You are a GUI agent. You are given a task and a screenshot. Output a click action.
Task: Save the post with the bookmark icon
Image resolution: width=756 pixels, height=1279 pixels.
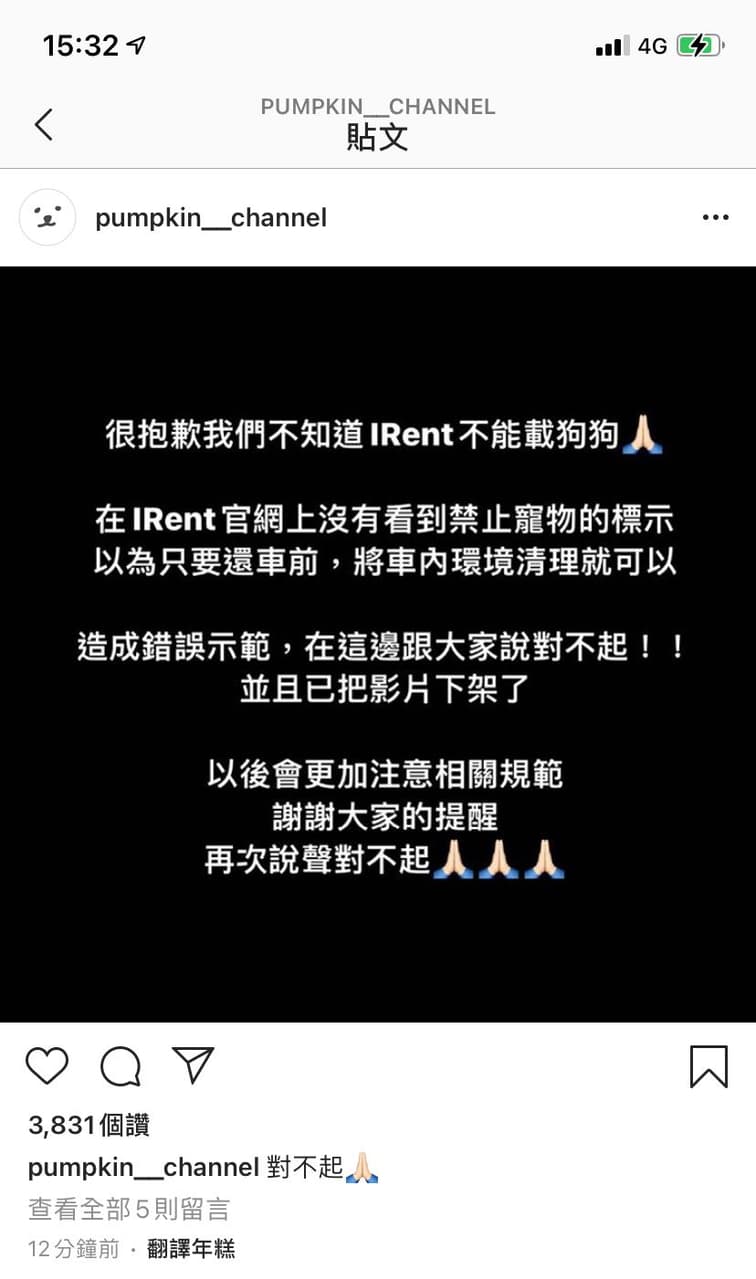[x=709, y=1066]
